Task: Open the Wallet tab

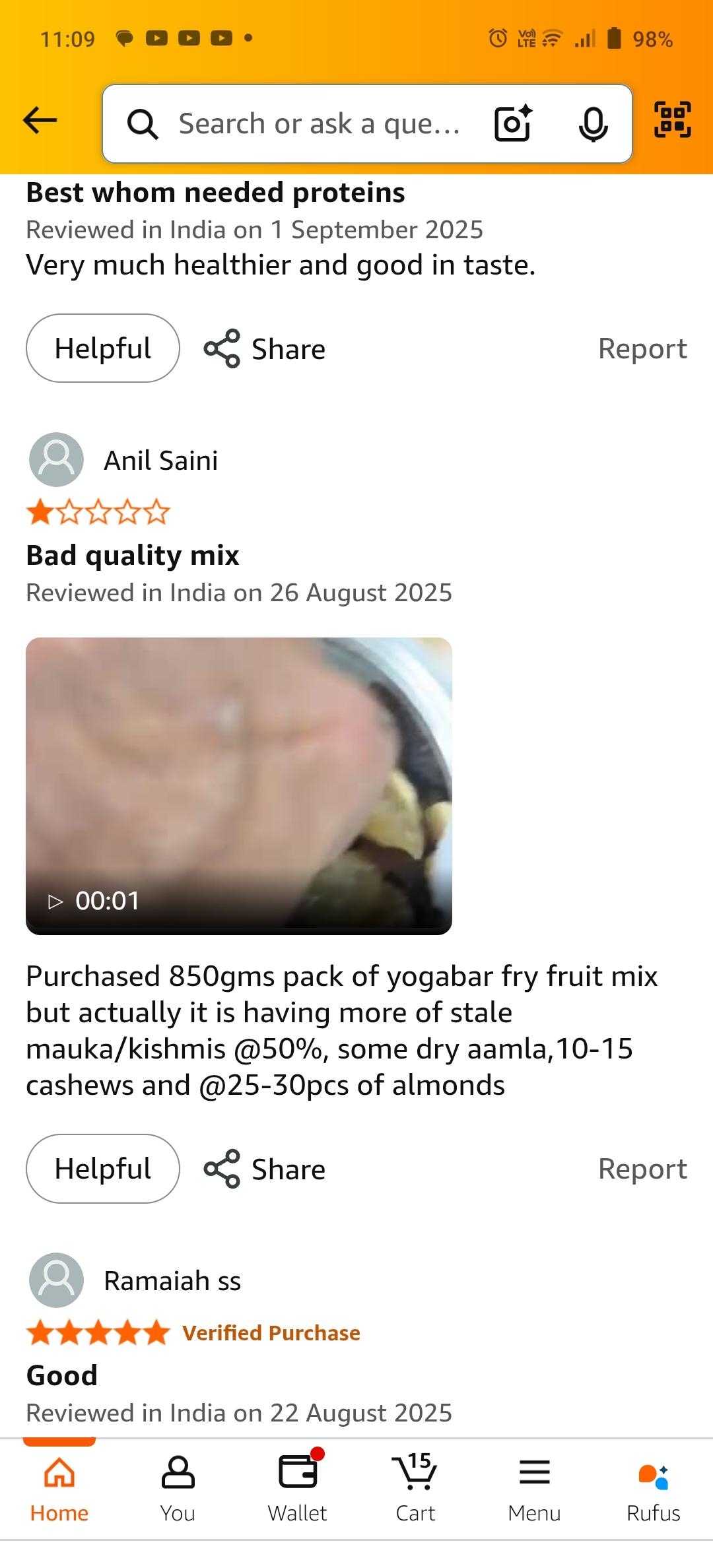Action: (x=297, y=1489)
